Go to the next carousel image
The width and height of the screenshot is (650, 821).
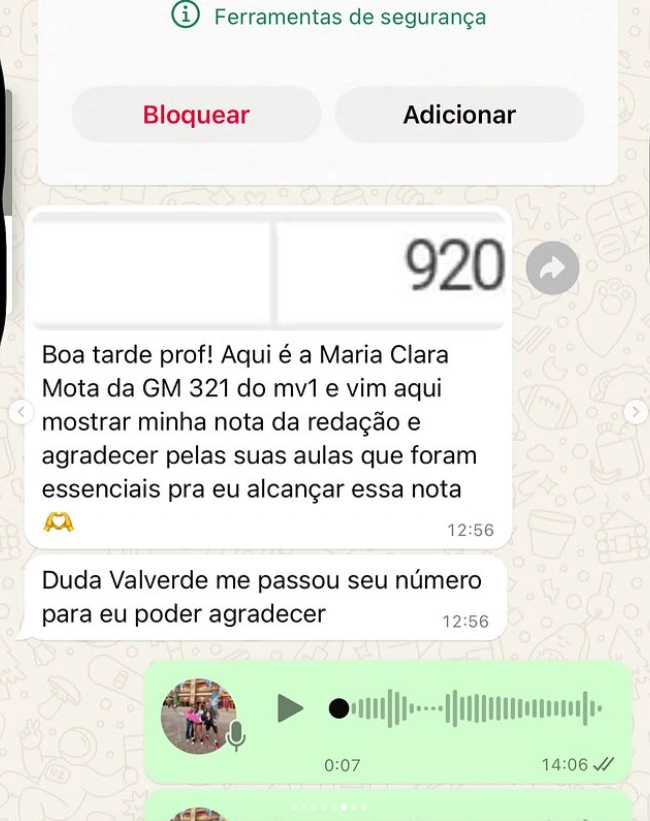coord(635,411)
